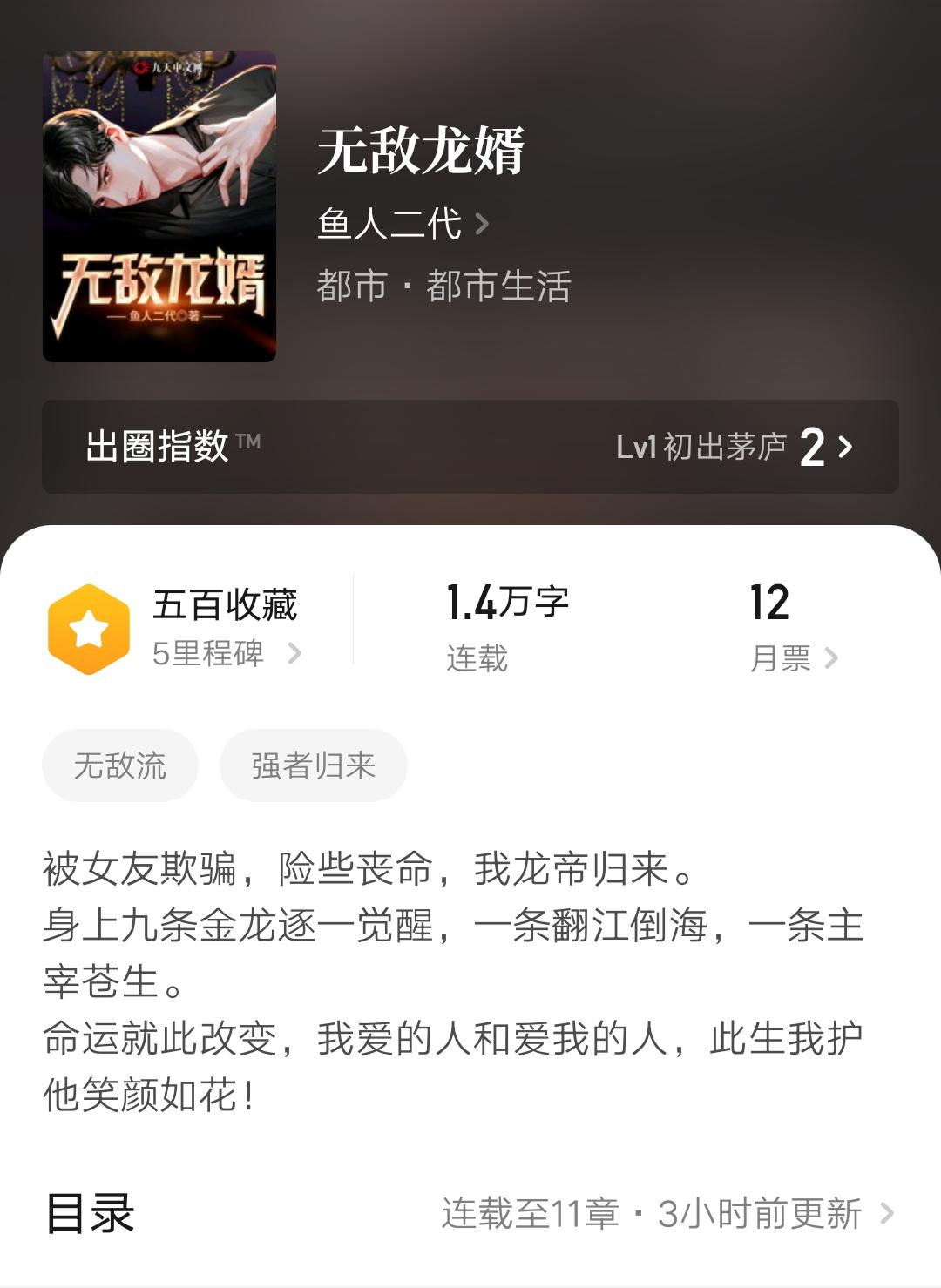View the 出圈指数 details

[470, 447]
